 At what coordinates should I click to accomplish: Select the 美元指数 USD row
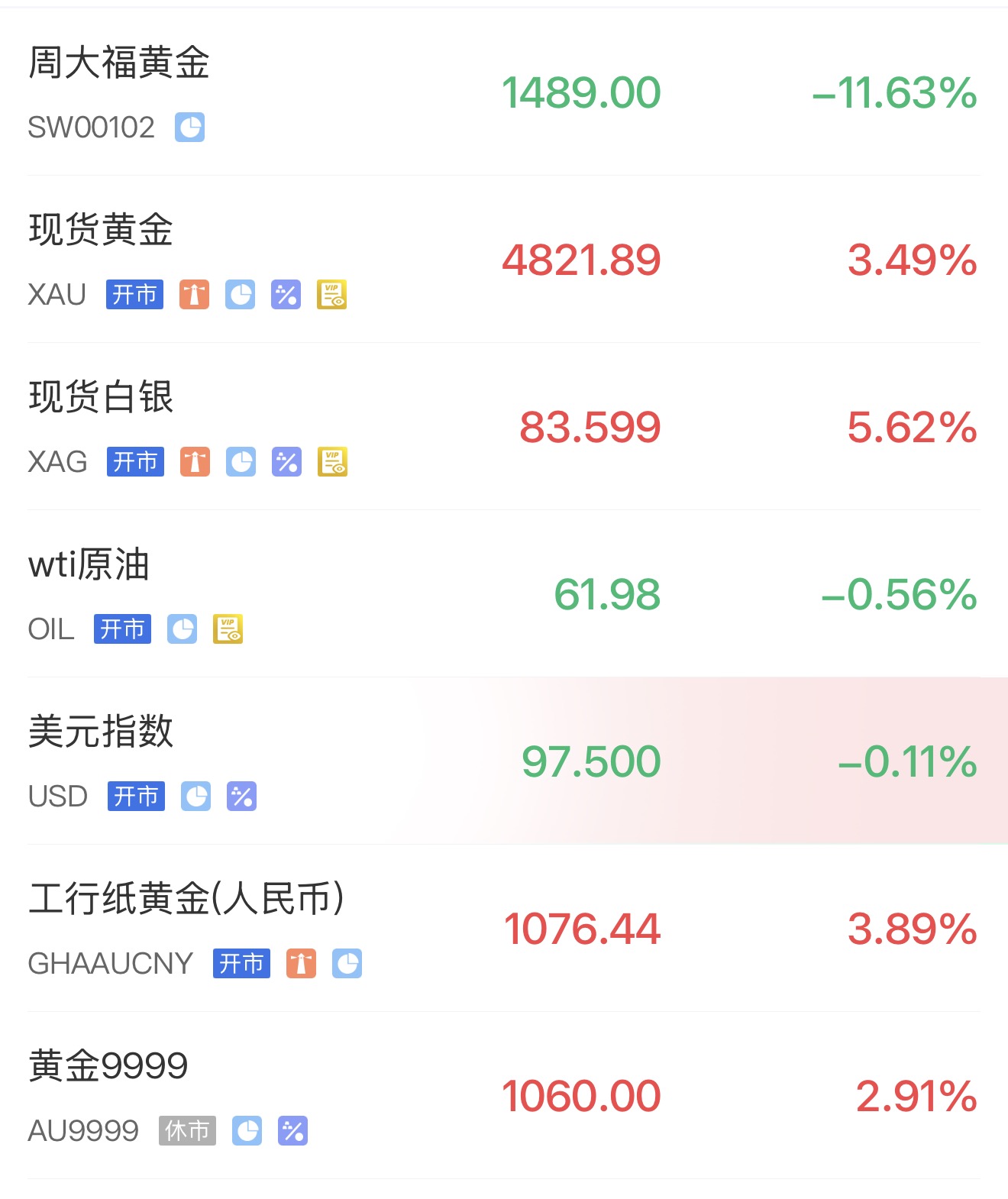pos(101,732)
